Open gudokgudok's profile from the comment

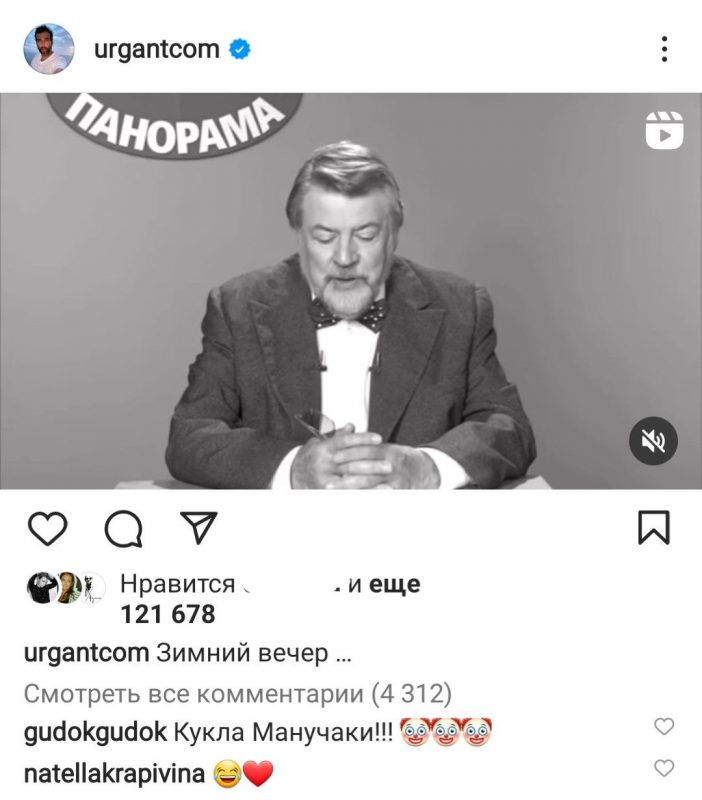click(94, 732)
